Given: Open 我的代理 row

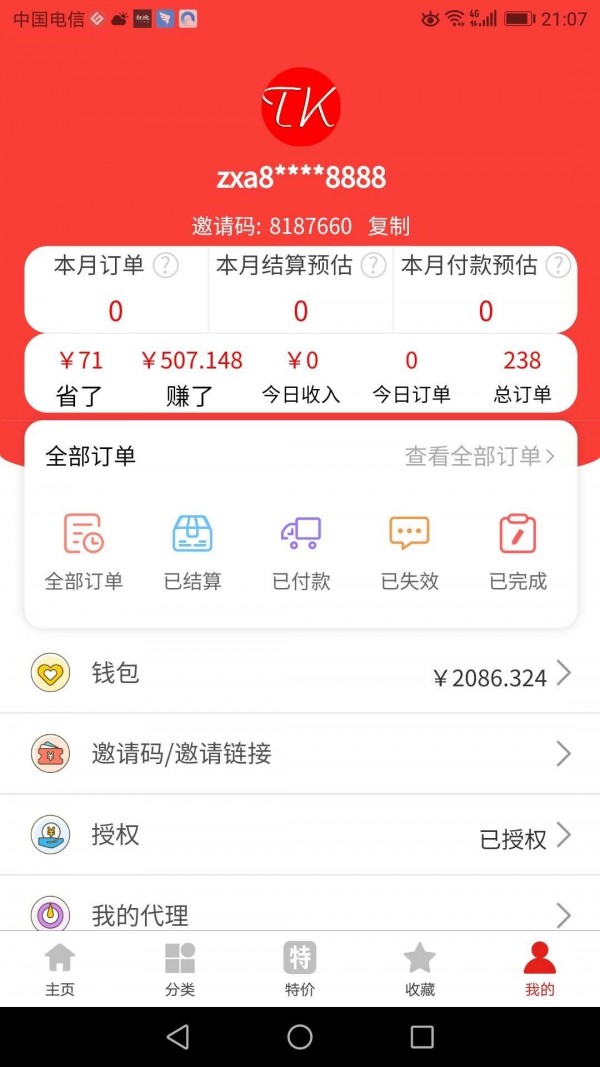Looking at the screenshot, I should tap(300, 912).
